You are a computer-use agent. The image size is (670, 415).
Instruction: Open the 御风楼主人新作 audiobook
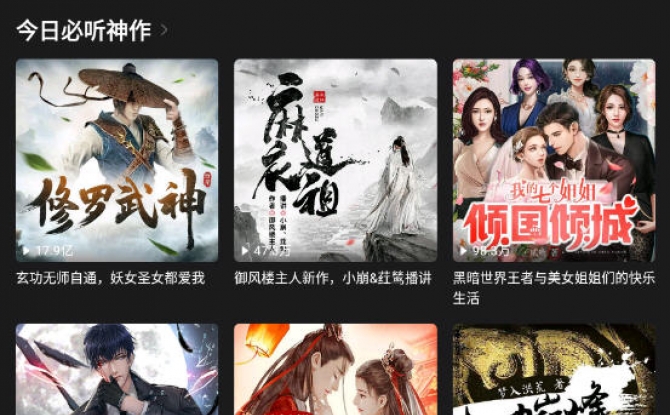click(335, 160)
